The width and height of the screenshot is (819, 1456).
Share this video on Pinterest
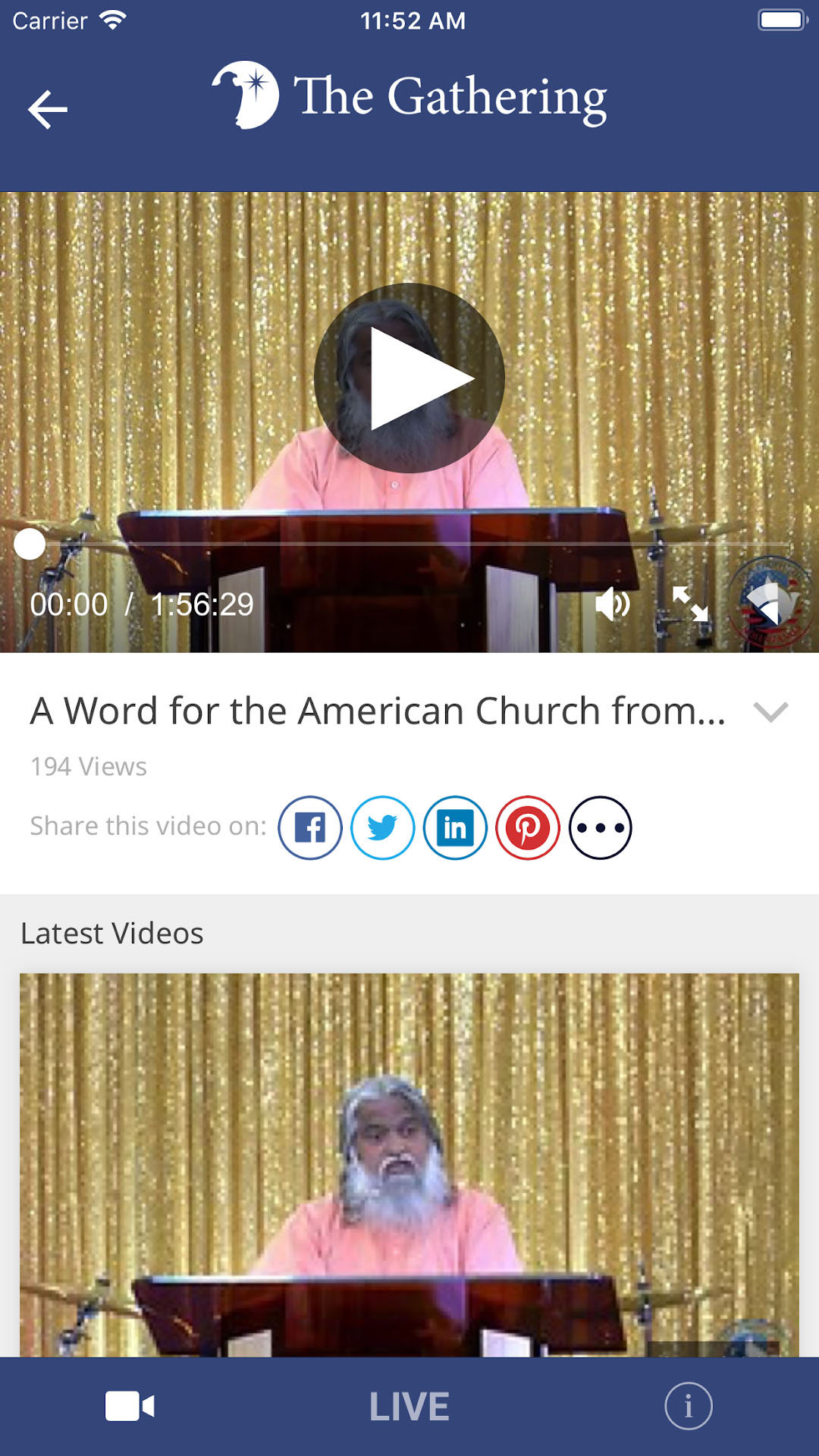(x=528, y=827)
